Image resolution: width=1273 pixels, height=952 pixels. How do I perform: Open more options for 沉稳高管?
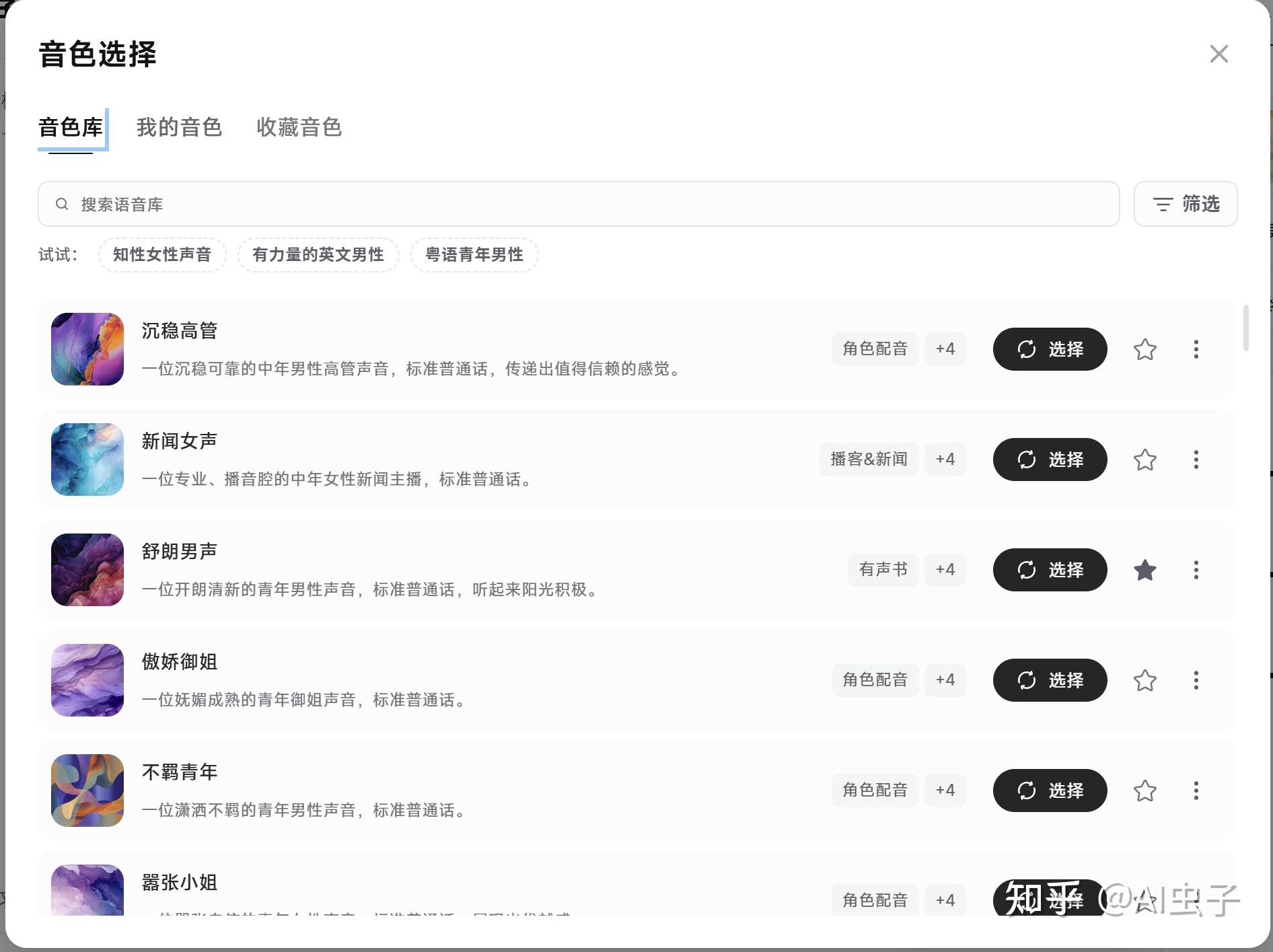(x=1196, y=349)
